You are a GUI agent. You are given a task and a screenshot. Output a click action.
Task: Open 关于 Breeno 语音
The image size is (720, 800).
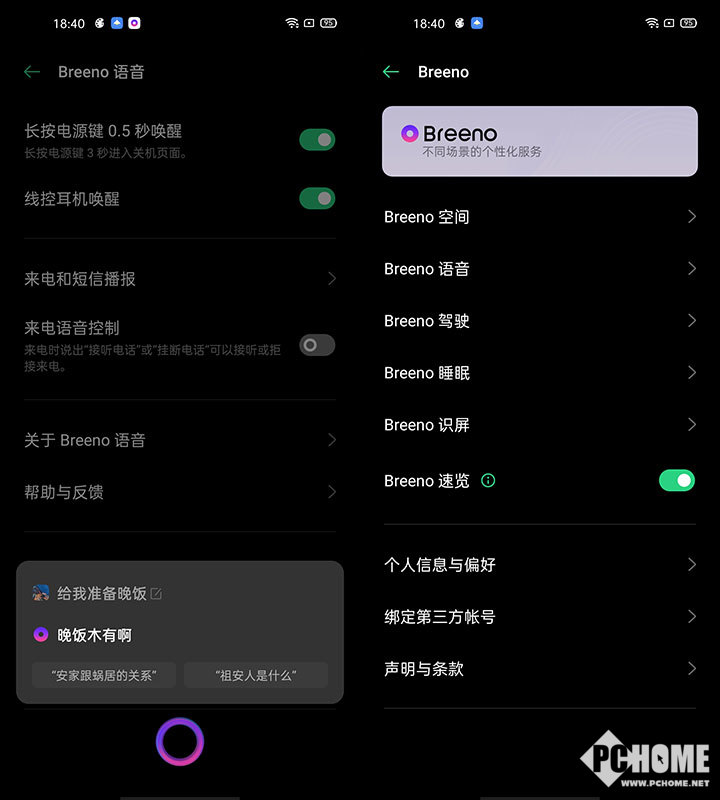pos(180,440)
